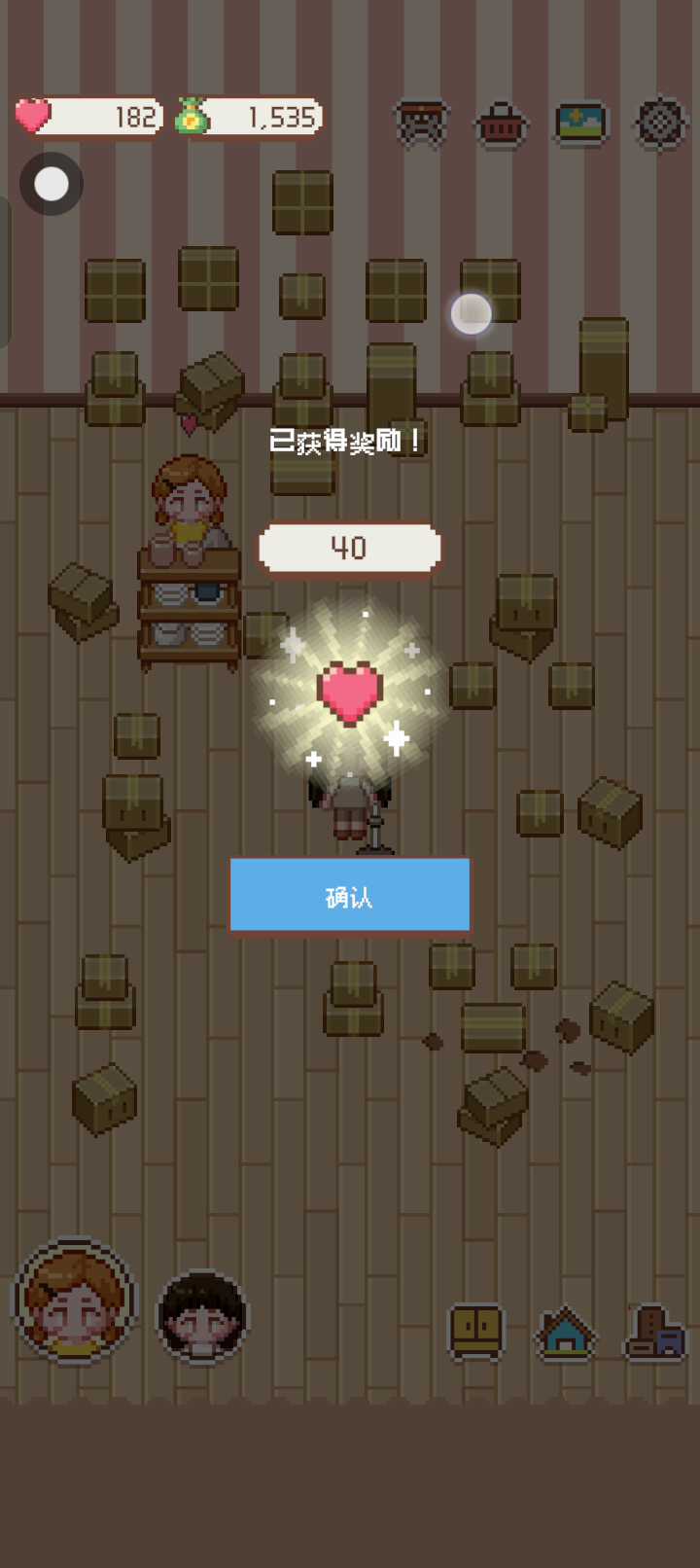Go to the blue house icon
This screenshot has height=1568, width=700.
point(565,1333)
